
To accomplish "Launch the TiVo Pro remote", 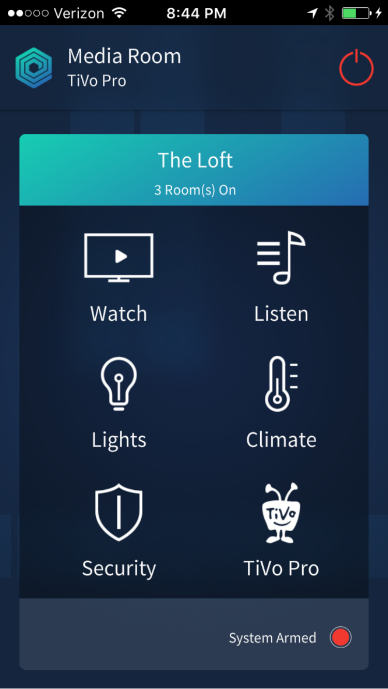I will tap(281, 530).
